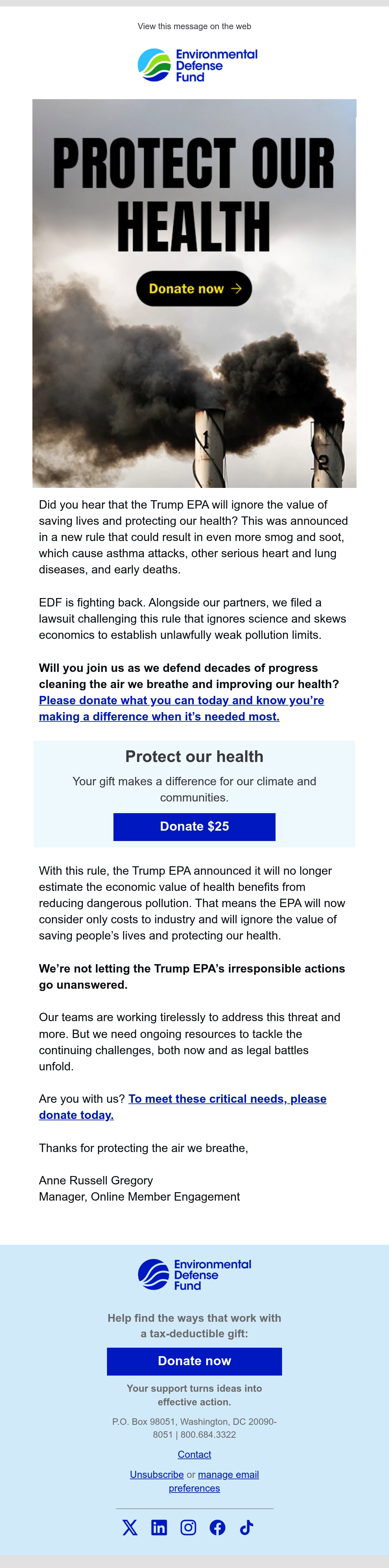Follow 'To meet these critical needs' link
Screen dimensions: 389x1568
183,1107
